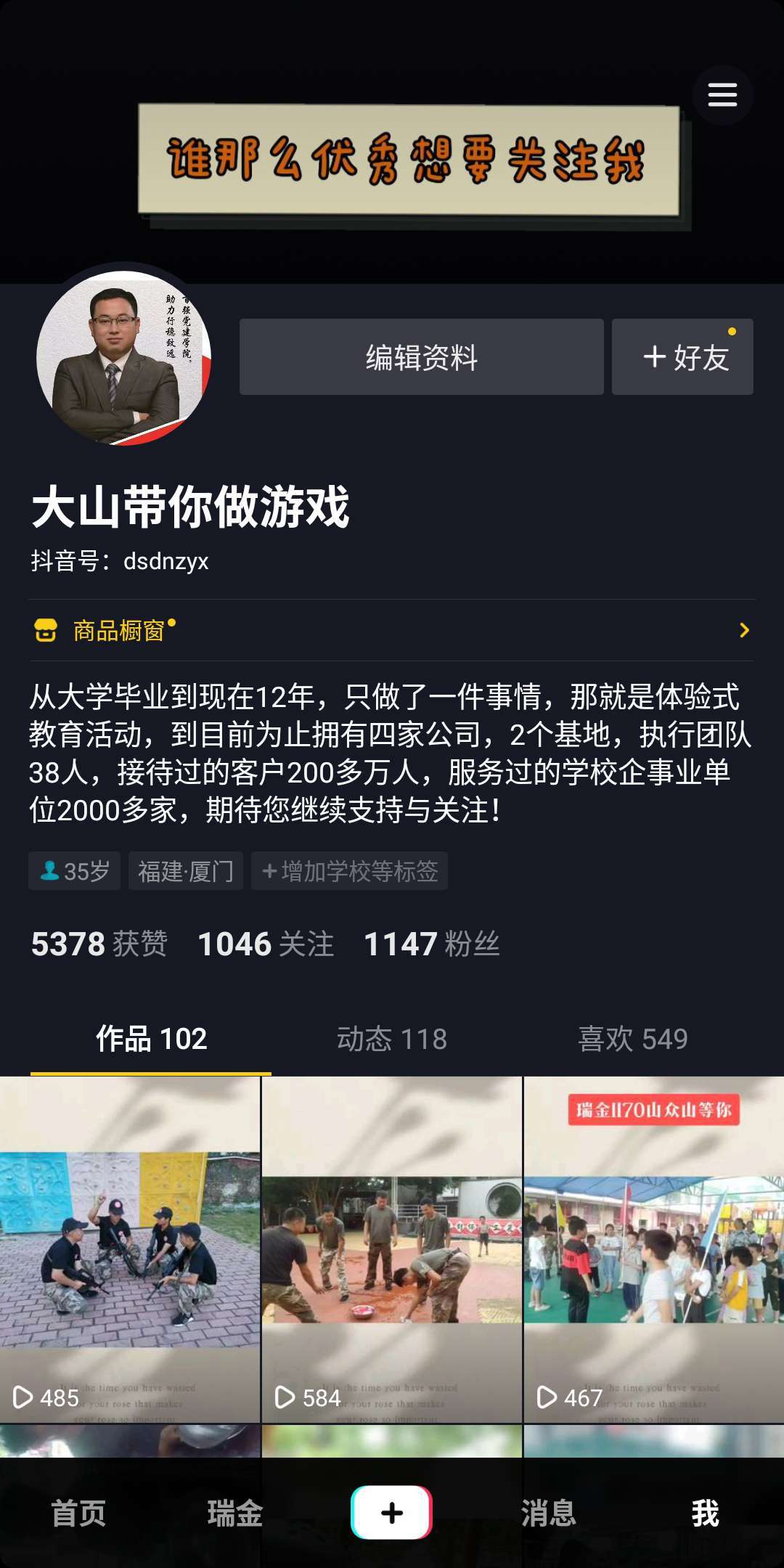
Task: Create a new video with plus button
Action: click(x=392, y=1513)
